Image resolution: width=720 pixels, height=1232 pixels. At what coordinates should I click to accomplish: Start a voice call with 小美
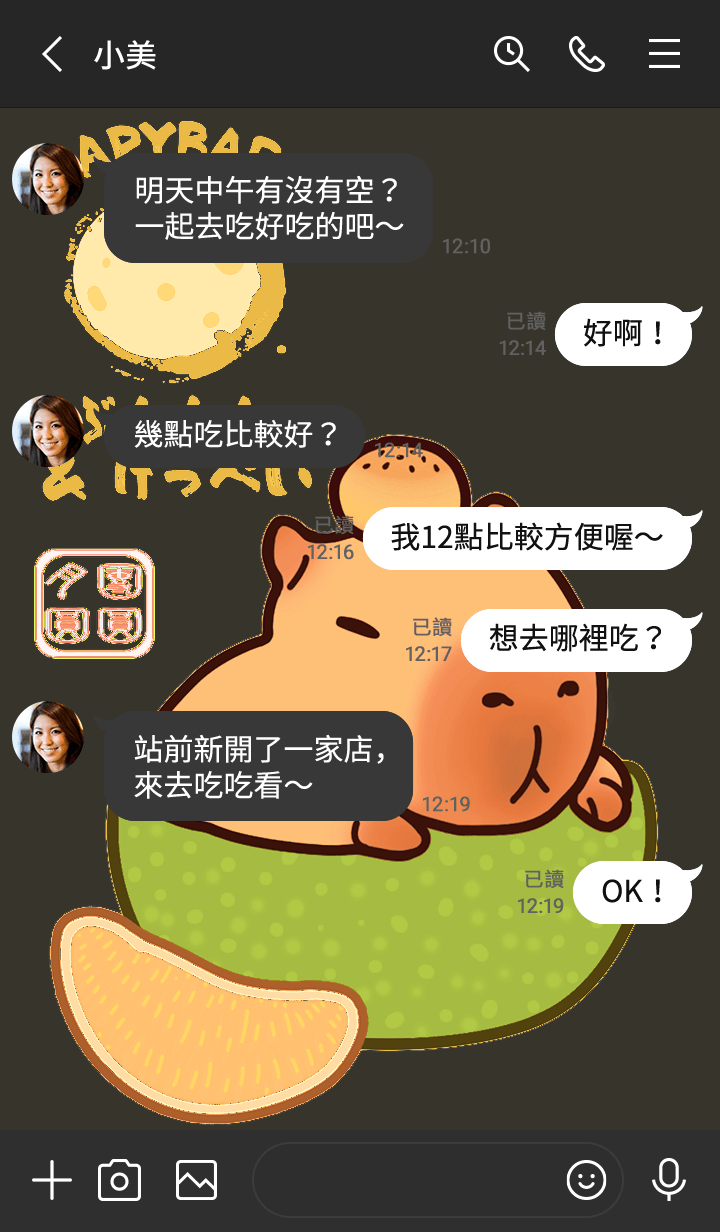point(587,54)
